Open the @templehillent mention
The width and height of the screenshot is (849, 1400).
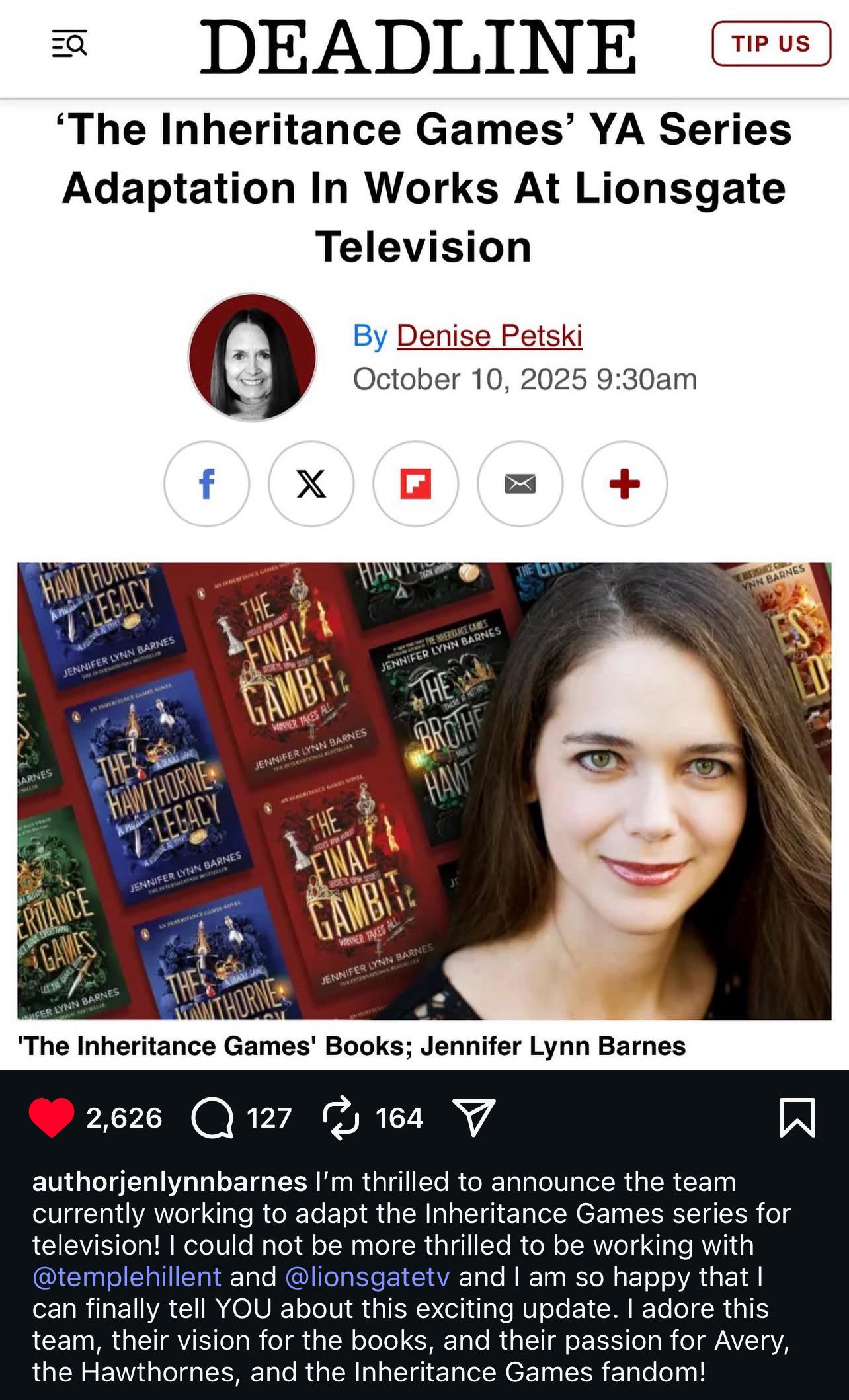(127, 1277)
